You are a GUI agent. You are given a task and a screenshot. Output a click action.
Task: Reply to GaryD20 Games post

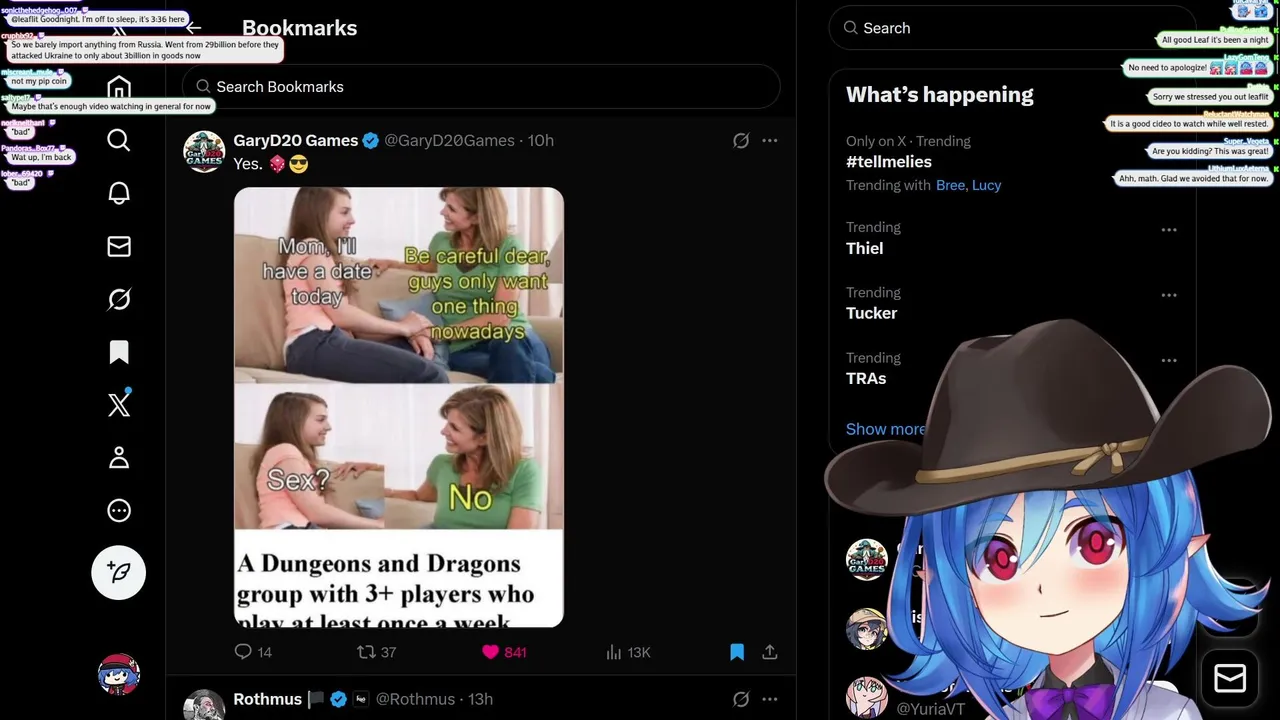243,652
